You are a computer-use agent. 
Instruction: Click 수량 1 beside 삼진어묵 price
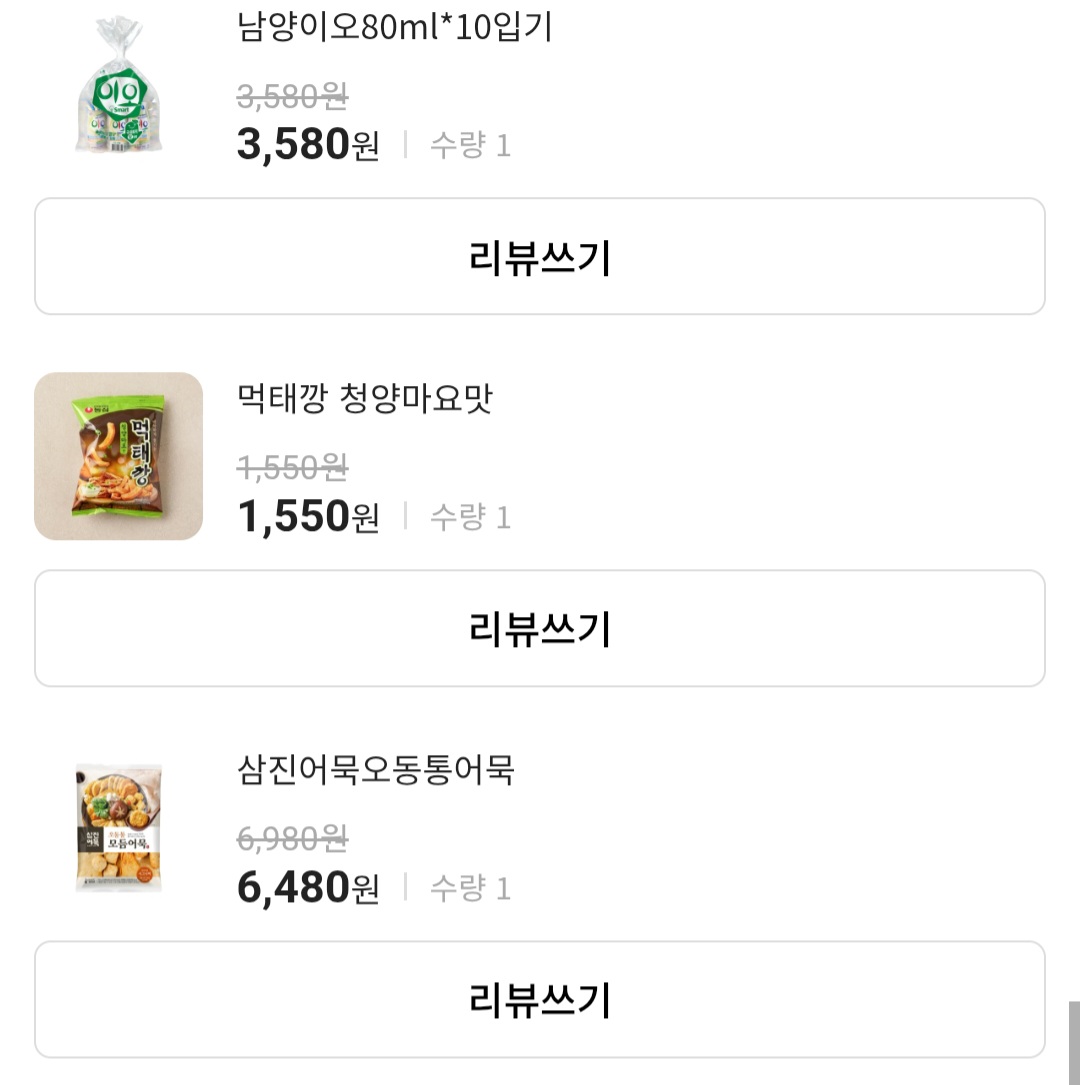(470, 889)
